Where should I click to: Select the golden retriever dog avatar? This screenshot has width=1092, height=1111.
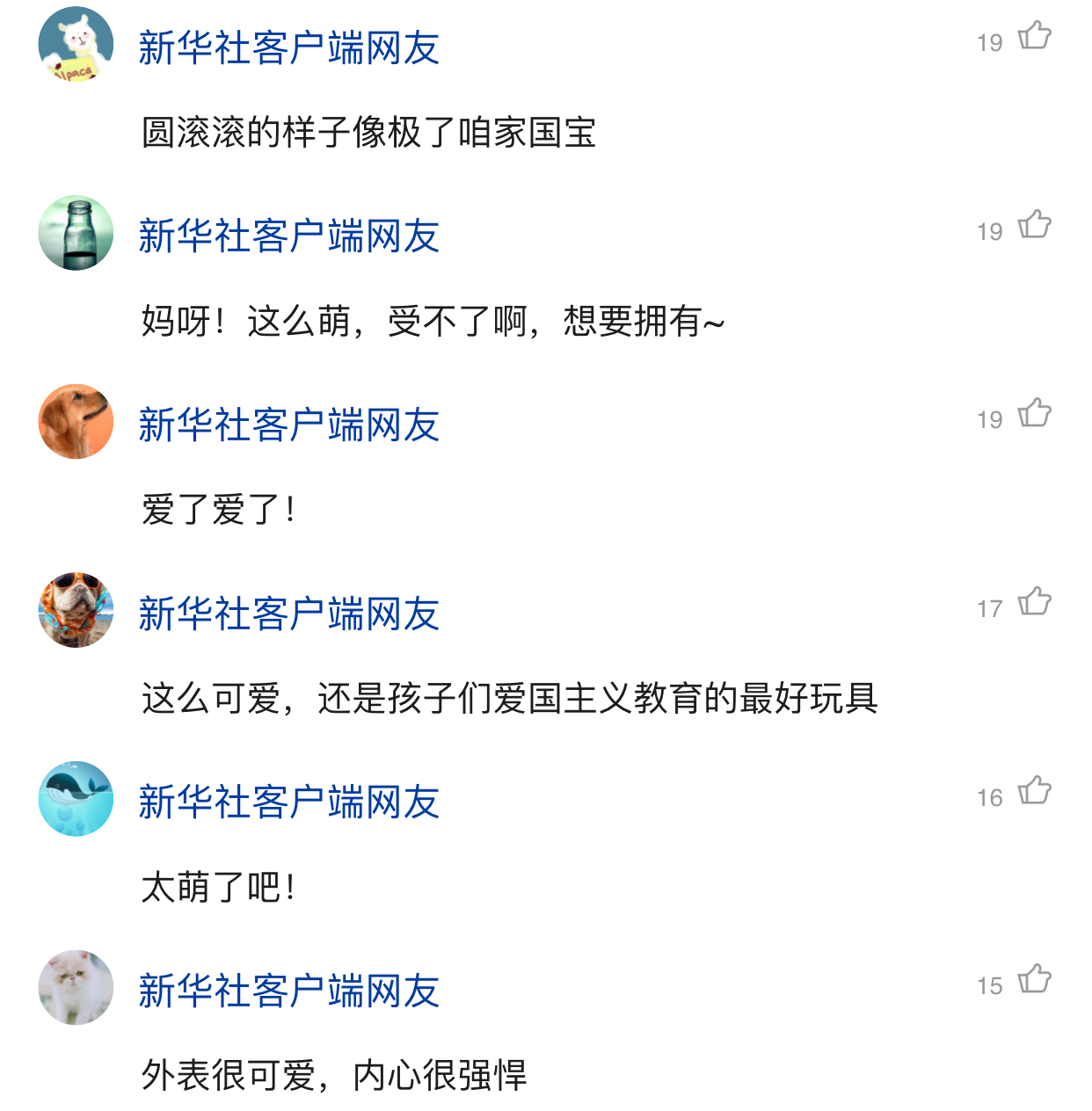point(75,422)
